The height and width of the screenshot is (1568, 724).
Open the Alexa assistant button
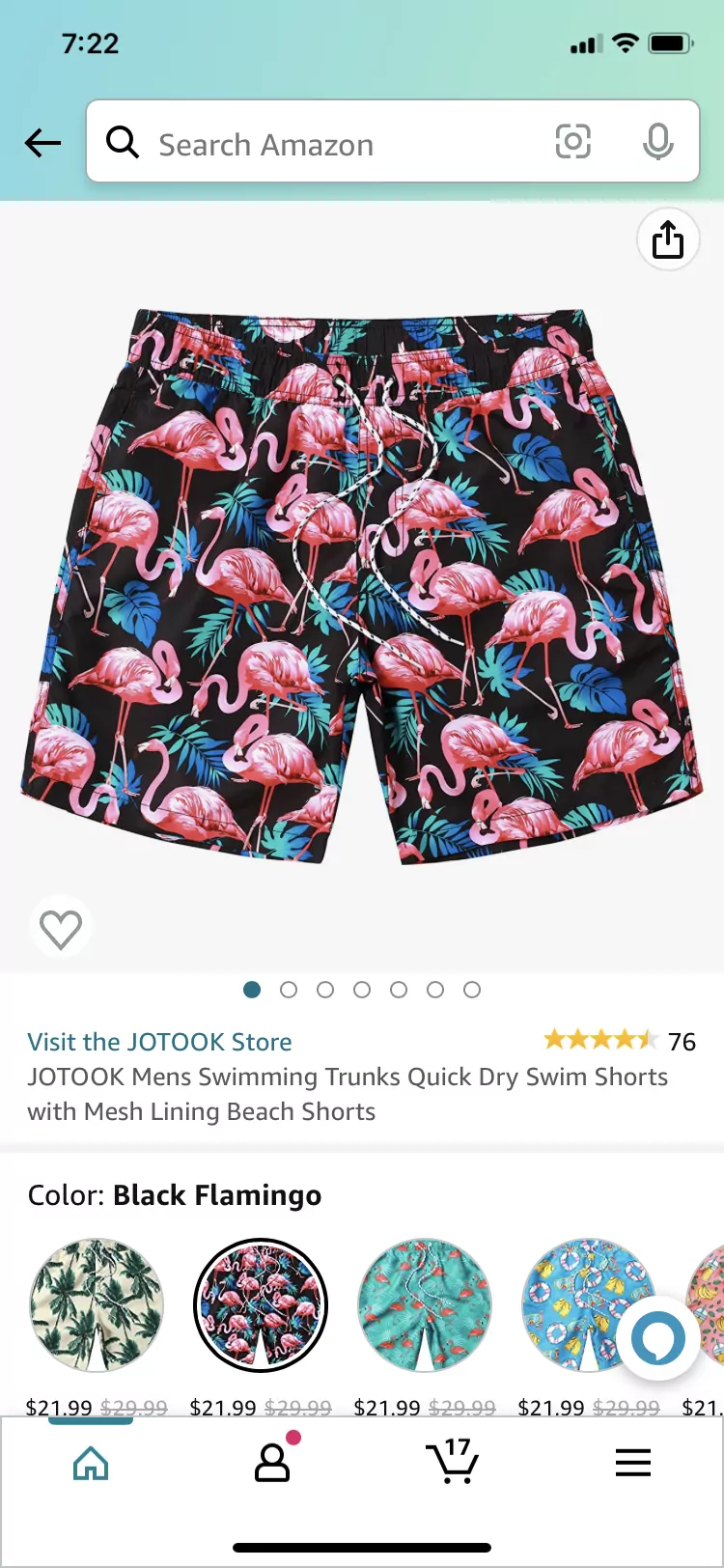[658, 1339]
